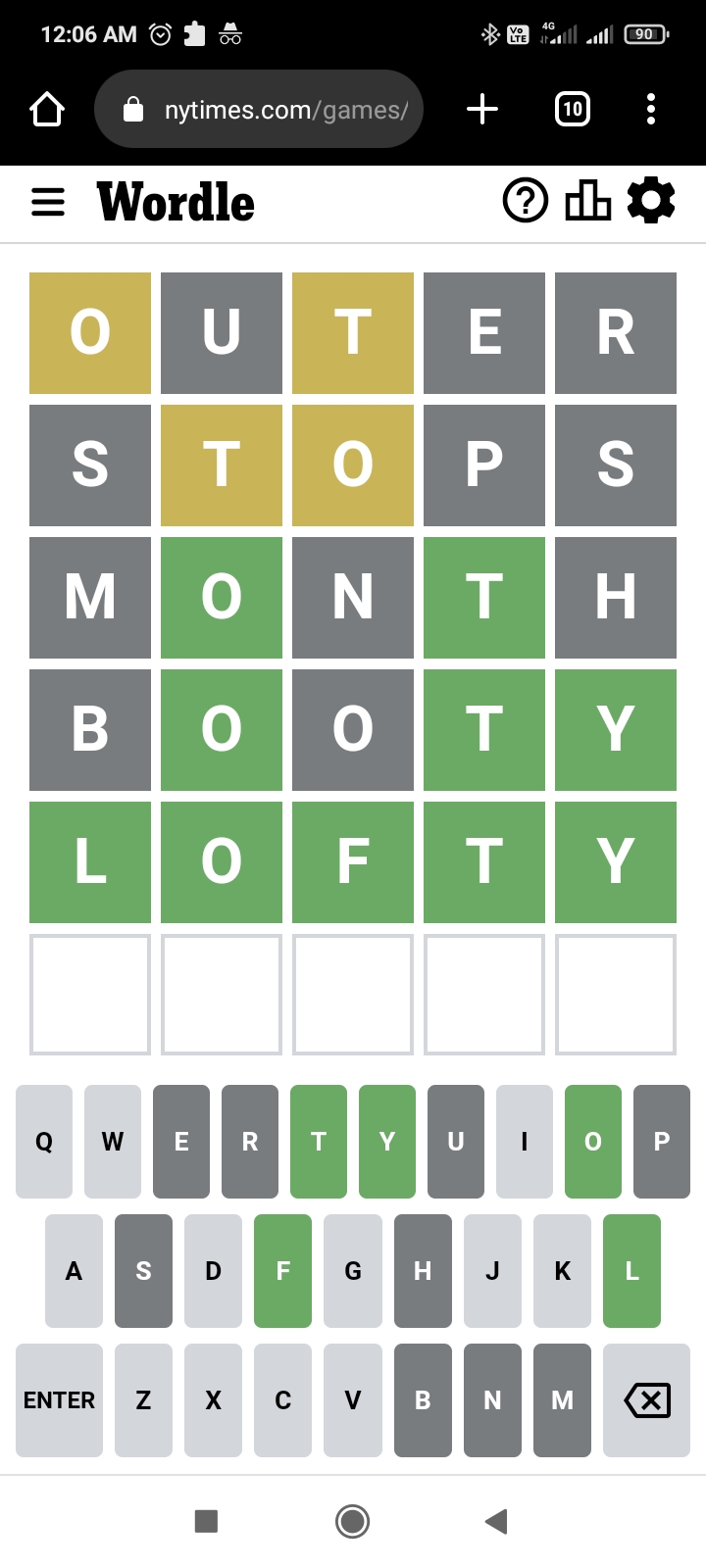Screen dimensions: 706x1568
Task: Choose the letter Z key
Action: pos(143,1400)
